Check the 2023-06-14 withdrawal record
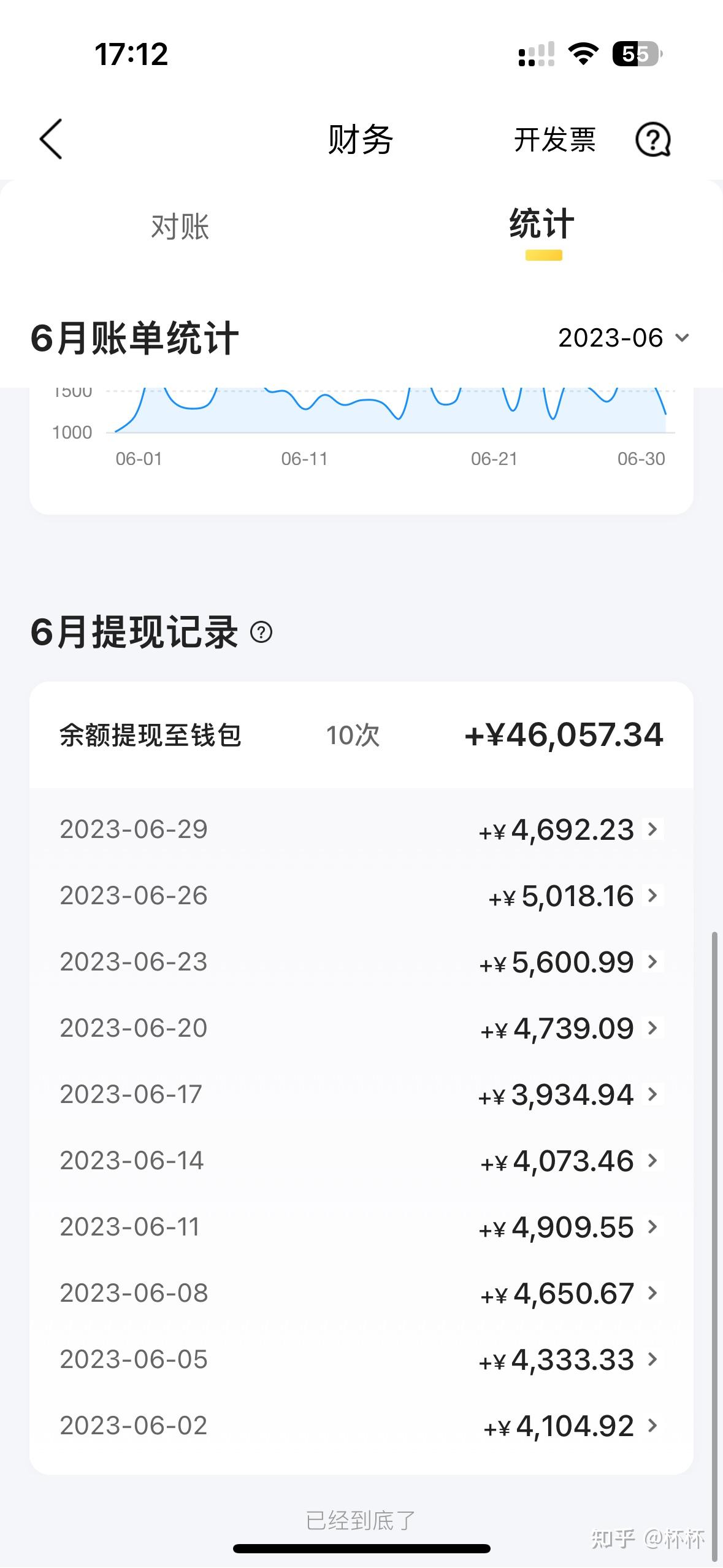The width and height of the screenshot is (723, 1568). [361, 1161]
